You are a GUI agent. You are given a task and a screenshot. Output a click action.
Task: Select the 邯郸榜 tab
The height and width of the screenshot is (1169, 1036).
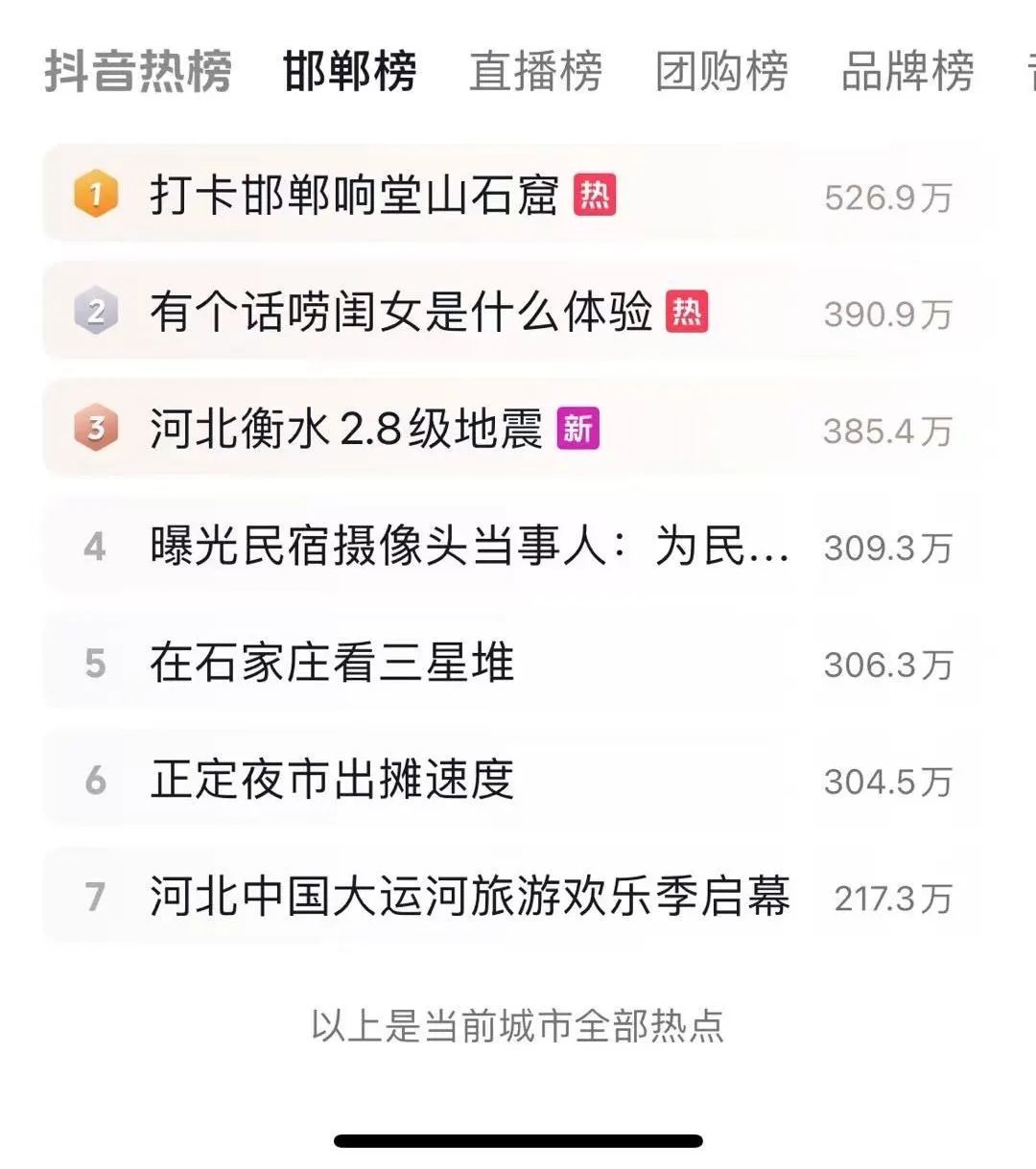tap(349, 72)
